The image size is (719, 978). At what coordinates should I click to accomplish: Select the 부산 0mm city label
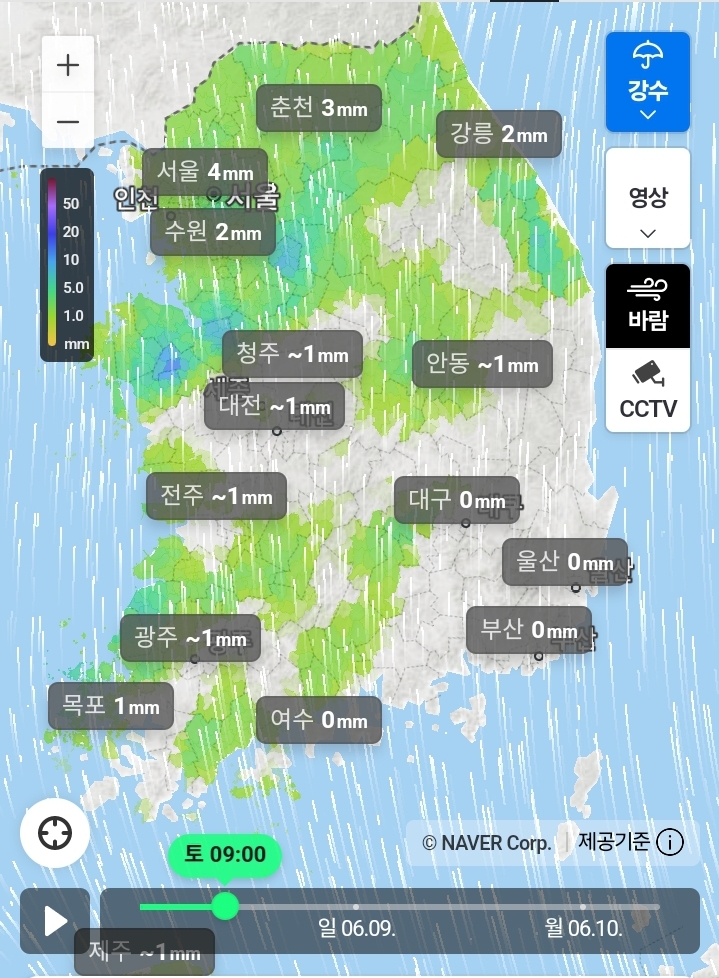(529, 630)
